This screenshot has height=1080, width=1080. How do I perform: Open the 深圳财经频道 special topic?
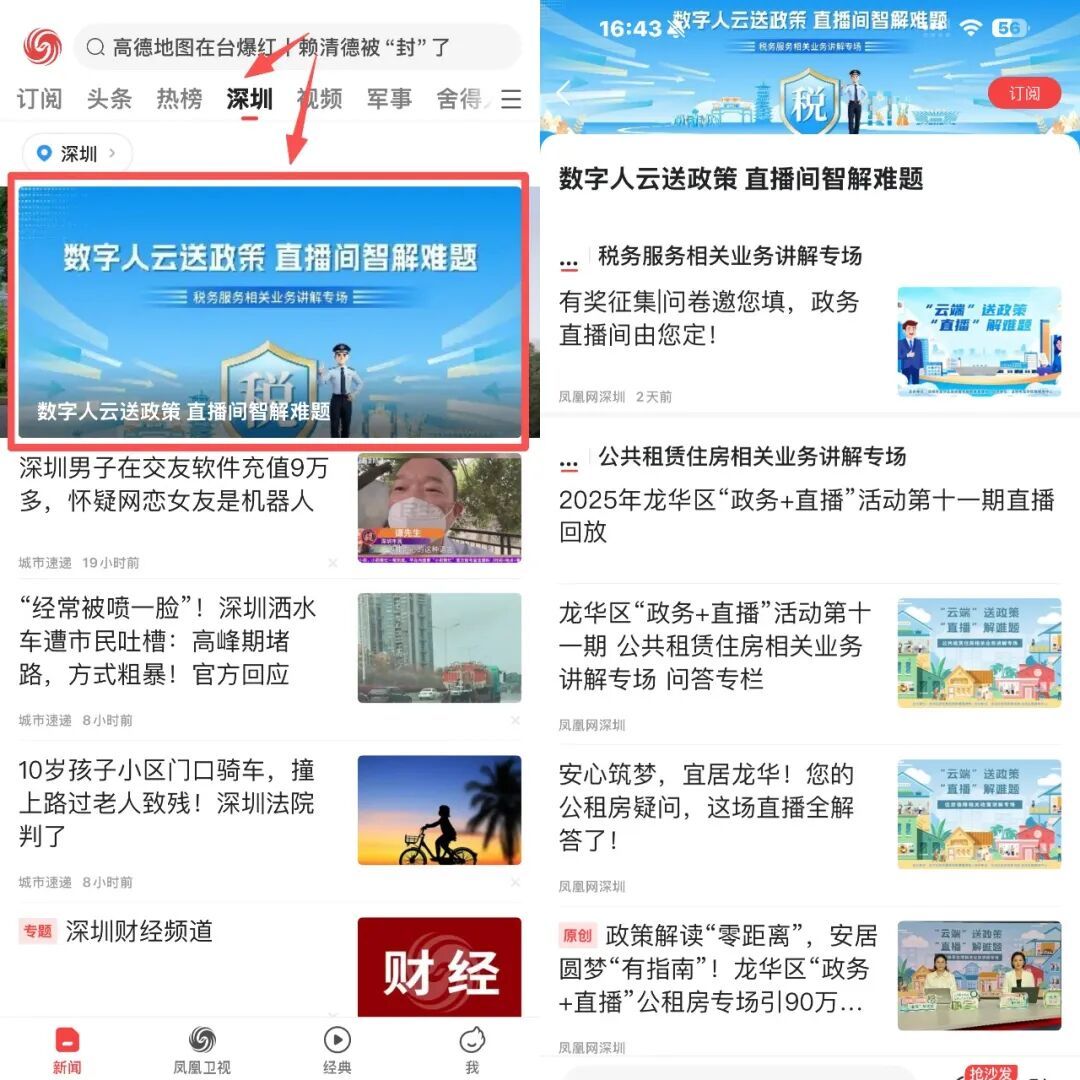(x=269, y=966)
